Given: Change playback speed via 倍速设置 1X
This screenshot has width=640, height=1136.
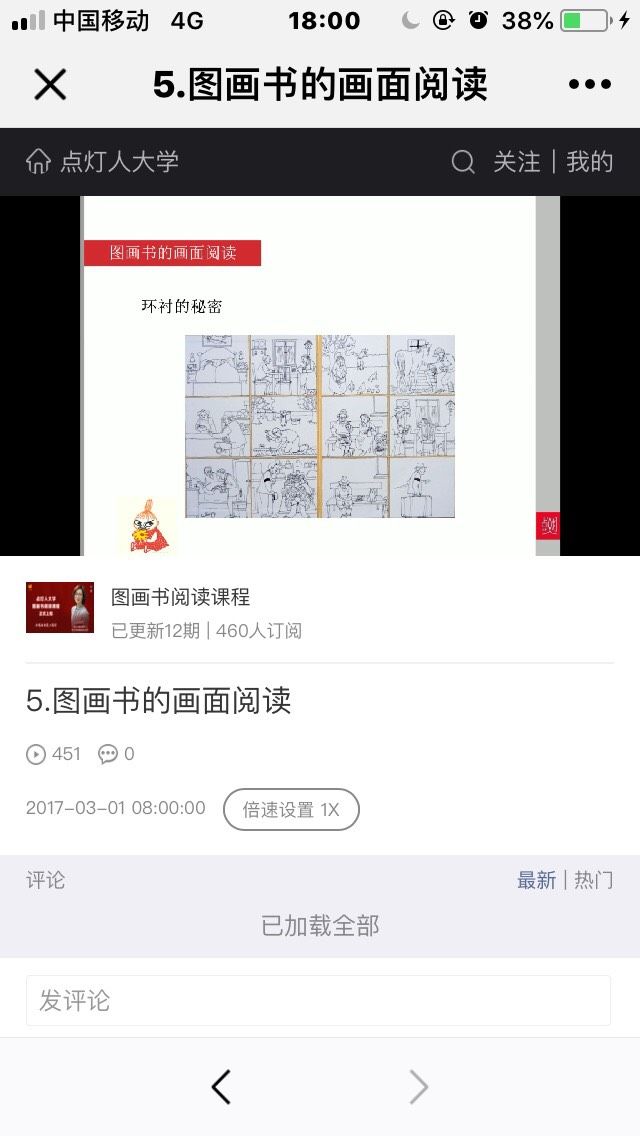Looking at the screenshot, I should point(291,809).
